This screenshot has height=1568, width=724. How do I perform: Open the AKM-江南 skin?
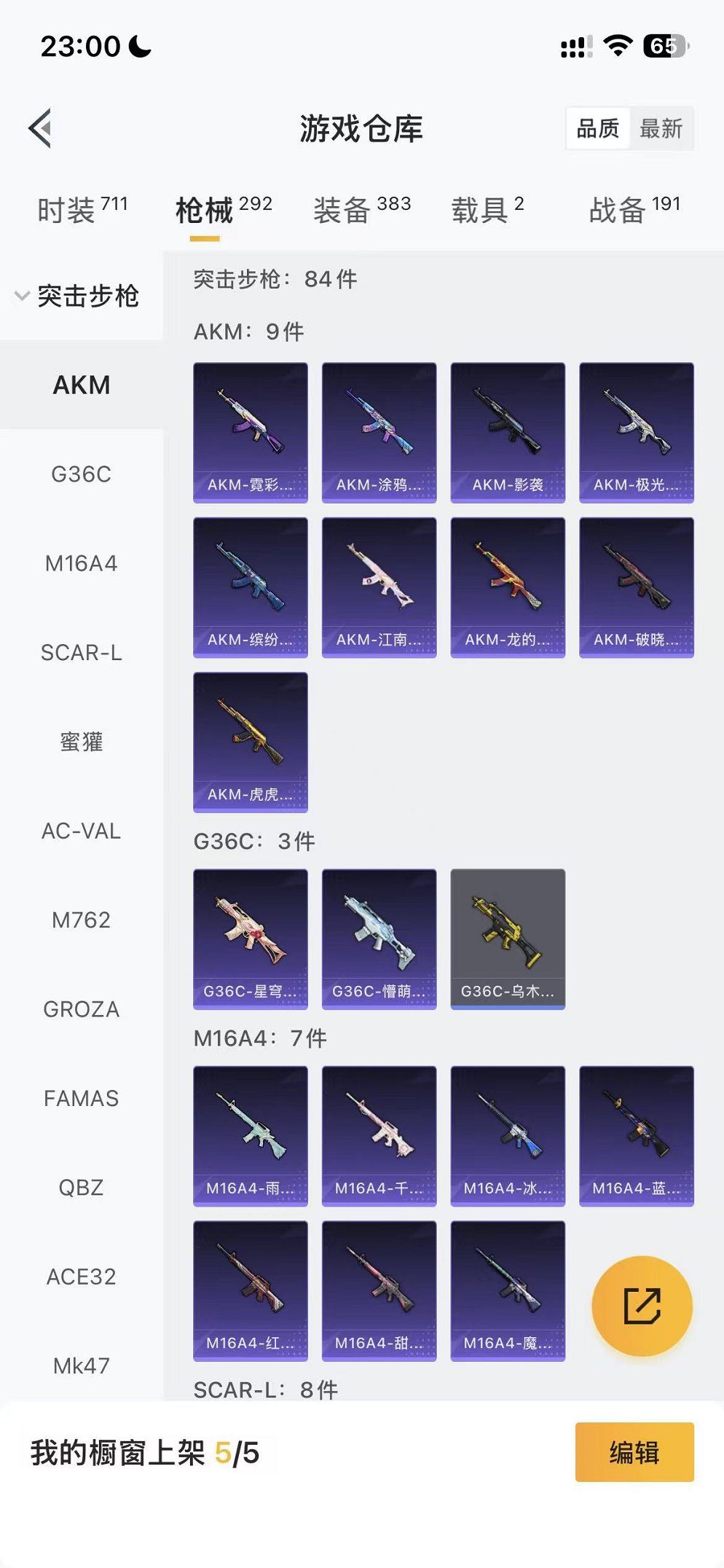[379, 587]
